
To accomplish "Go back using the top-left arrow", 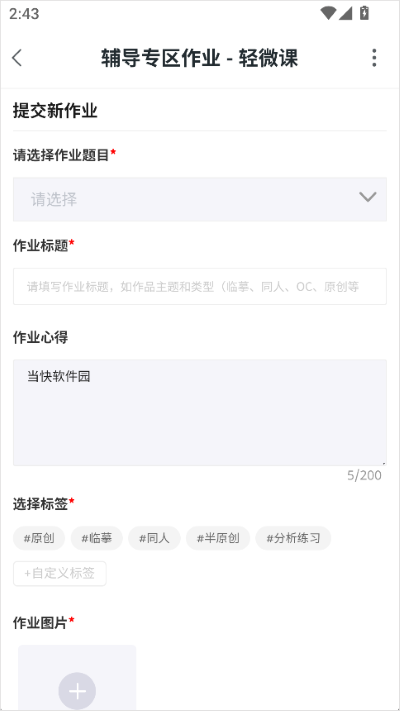I will (x=17, y=58).
